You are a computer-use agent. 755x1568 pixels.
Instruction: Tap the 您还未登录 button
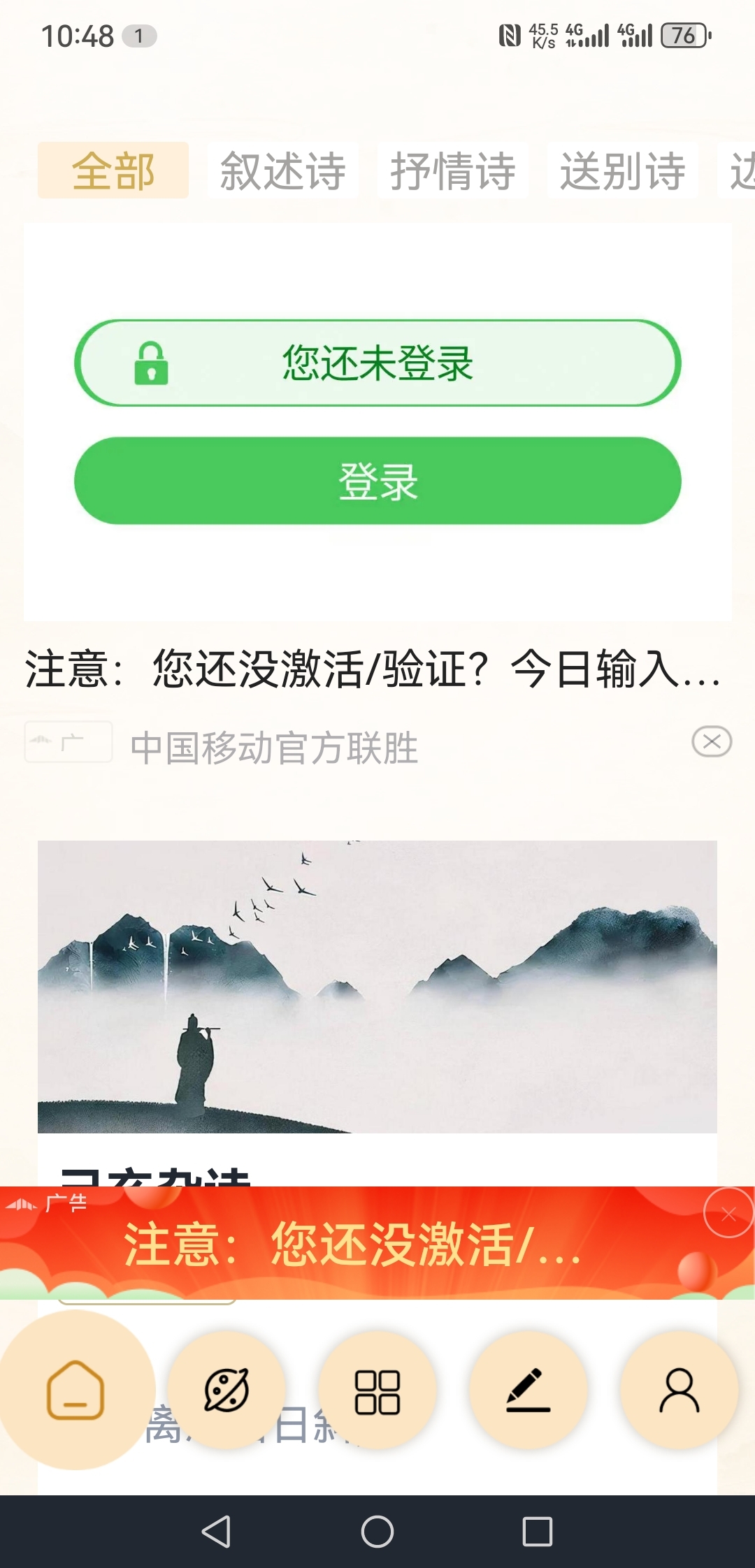[x=377, y=363]
